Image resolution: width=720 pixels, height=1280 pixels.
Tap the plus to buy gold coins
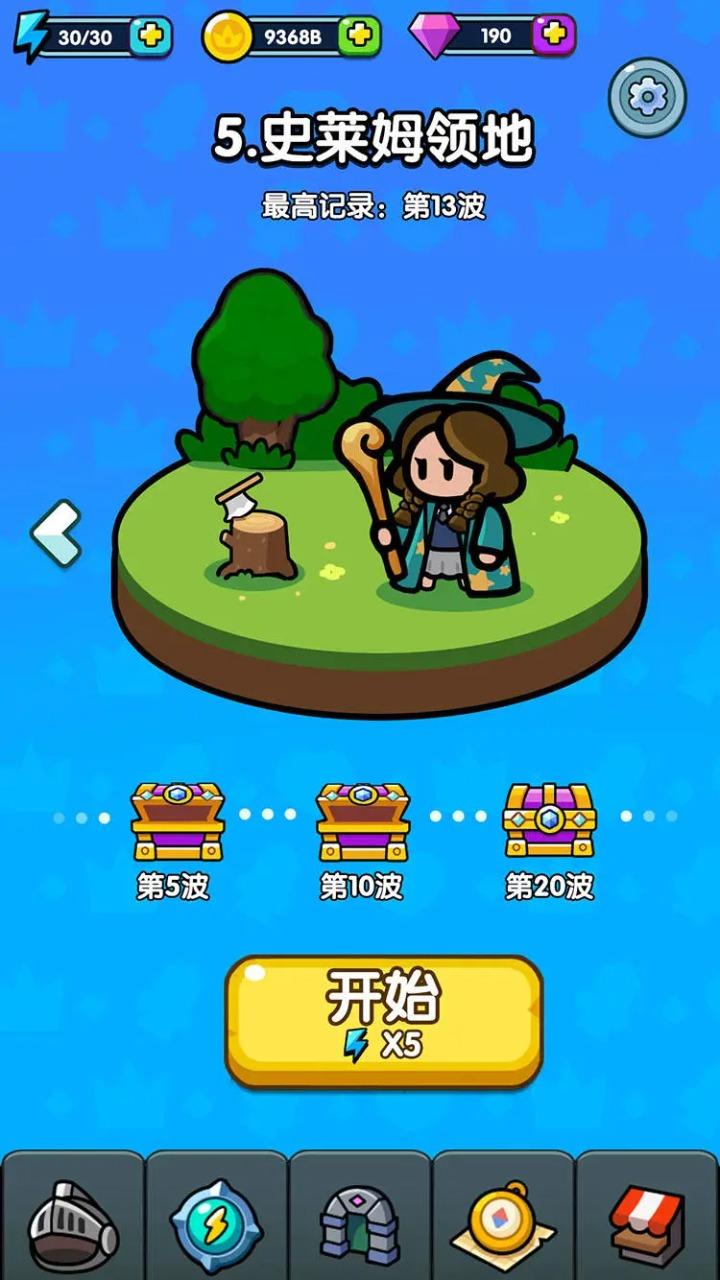tap(359, 36)
